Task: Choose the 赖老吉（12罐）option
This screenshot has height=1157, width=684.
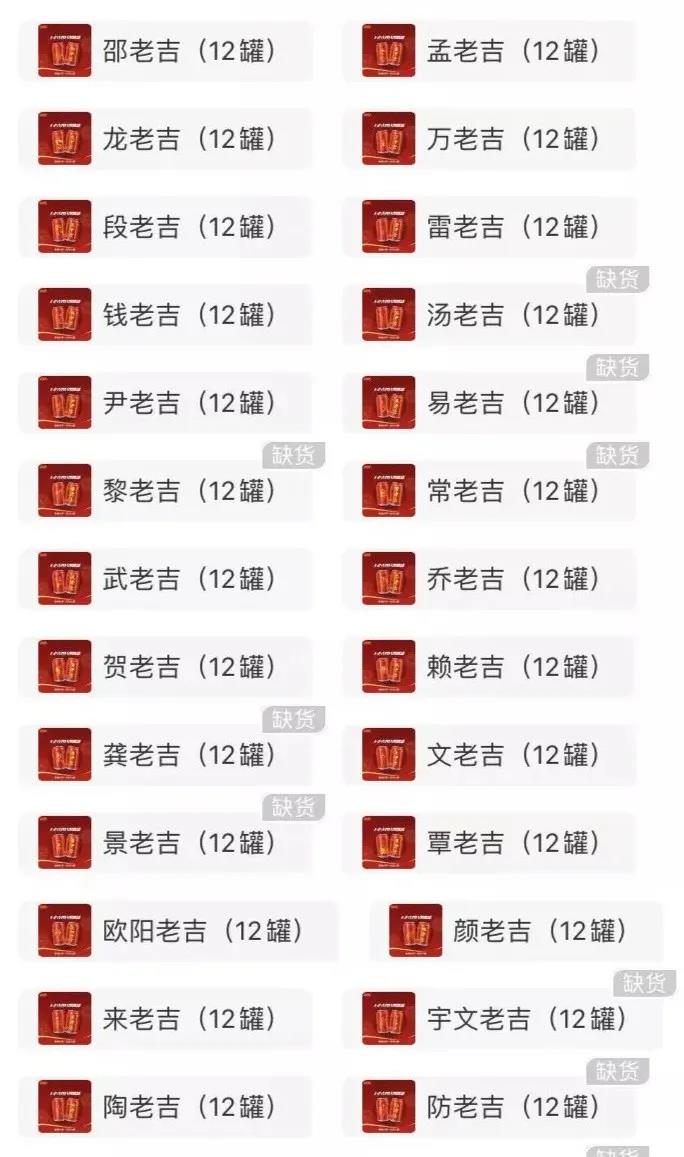Action: tap(489, 666)
